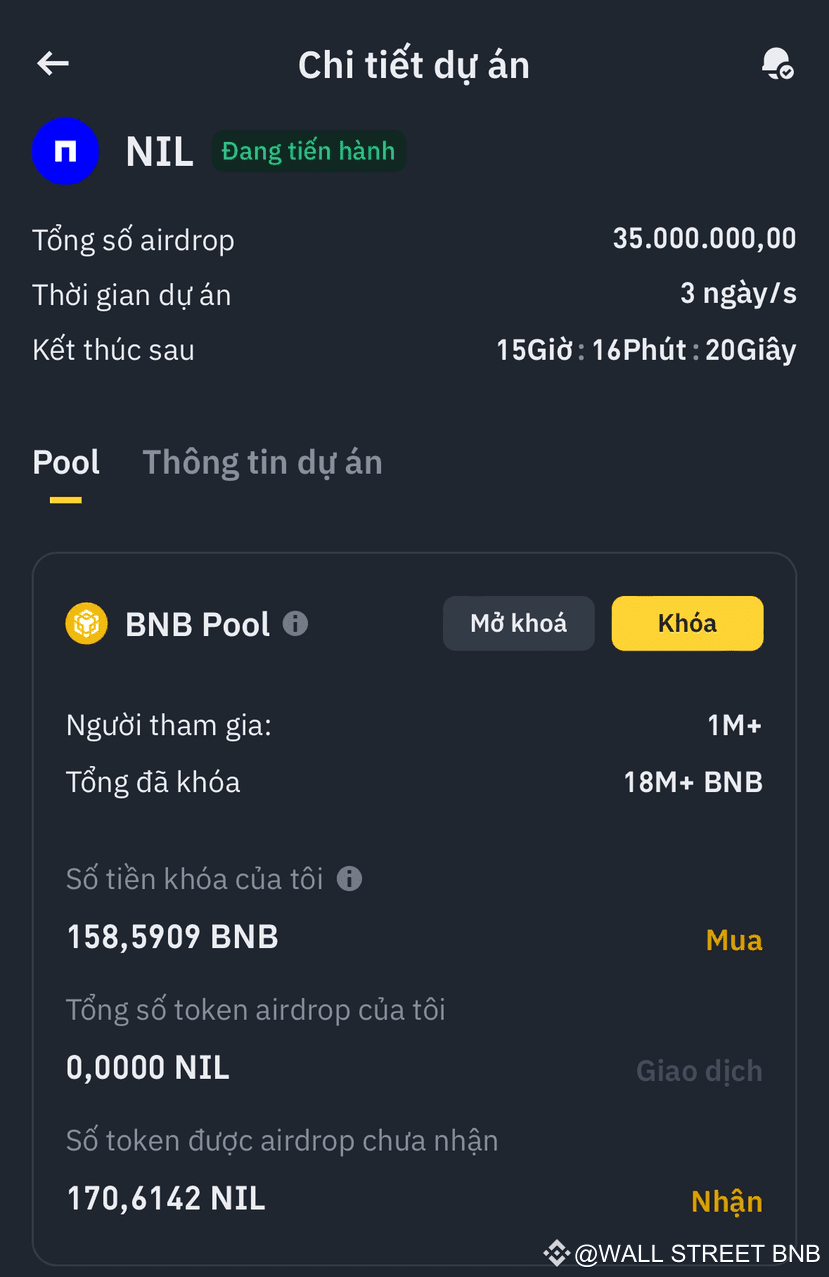829x1277 pixels.
Task: Select the Khóa option in the pool switch
Action: pyautogui.click(x=687, y=623)
